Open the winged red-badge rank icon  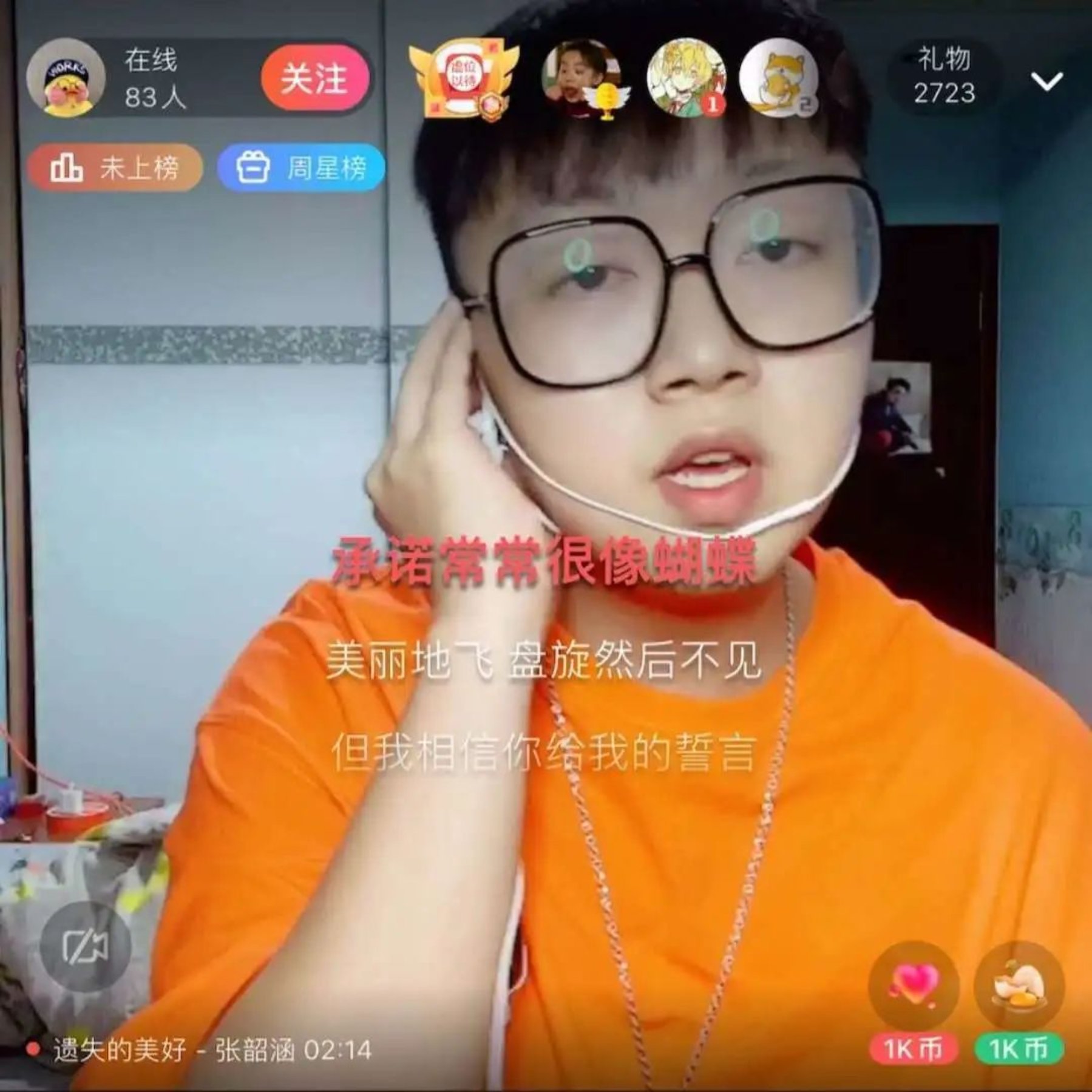pyautogui.click(x=464, y=78)
